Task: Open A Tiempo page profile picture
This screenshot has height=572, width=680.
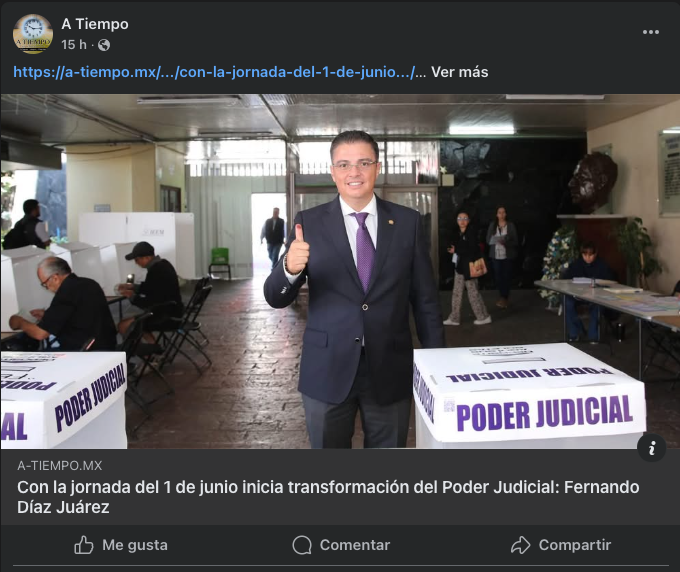Action: [x=32, y=33]
